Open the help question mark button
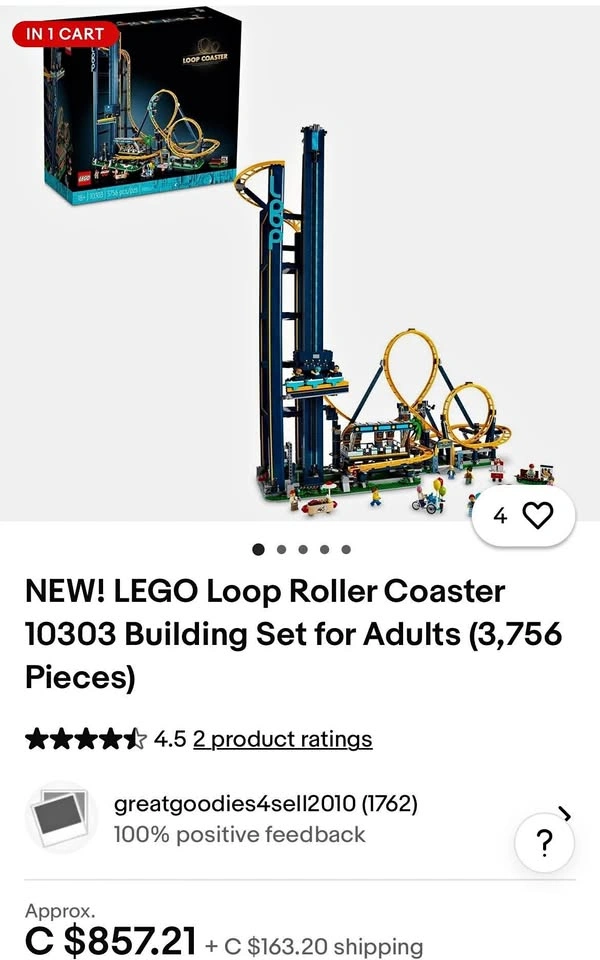This screenshot has height=960, width=600. (543, 843)
